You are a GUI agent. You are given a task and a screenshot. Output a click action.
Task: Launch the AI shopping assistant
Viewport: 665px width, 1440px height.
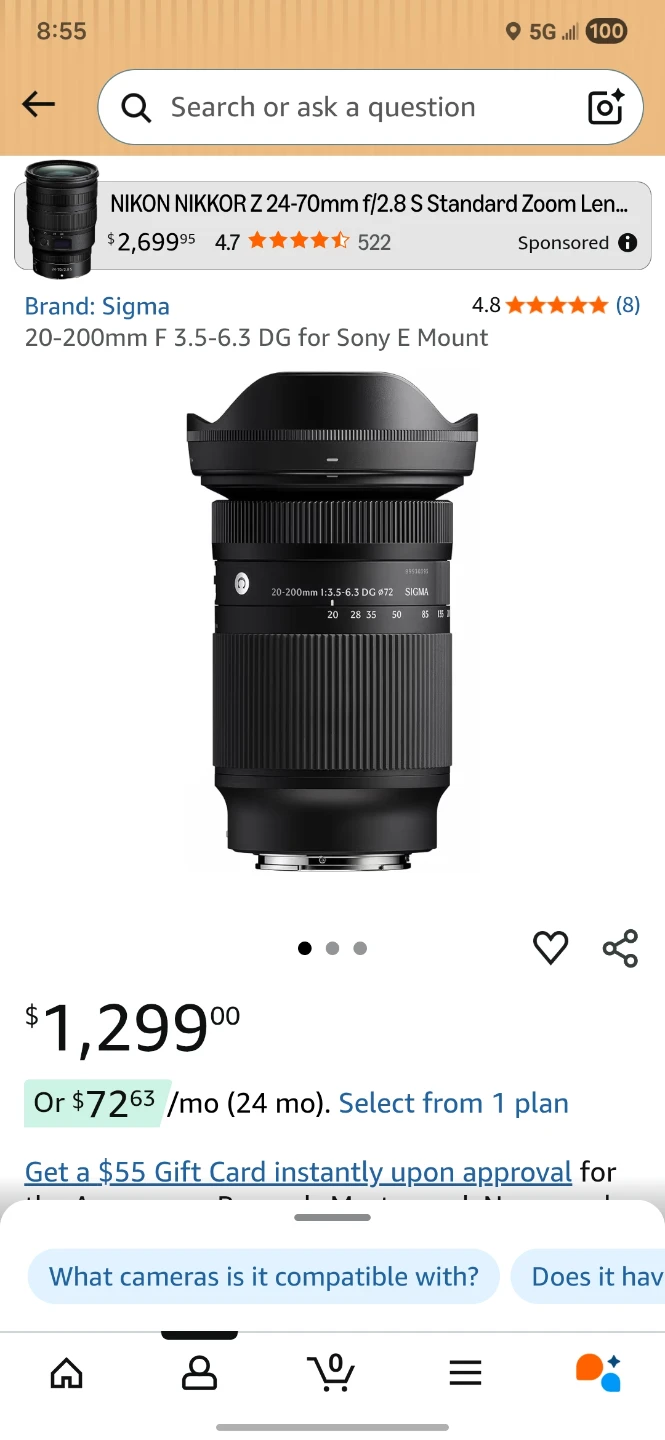pos(598,1372)
